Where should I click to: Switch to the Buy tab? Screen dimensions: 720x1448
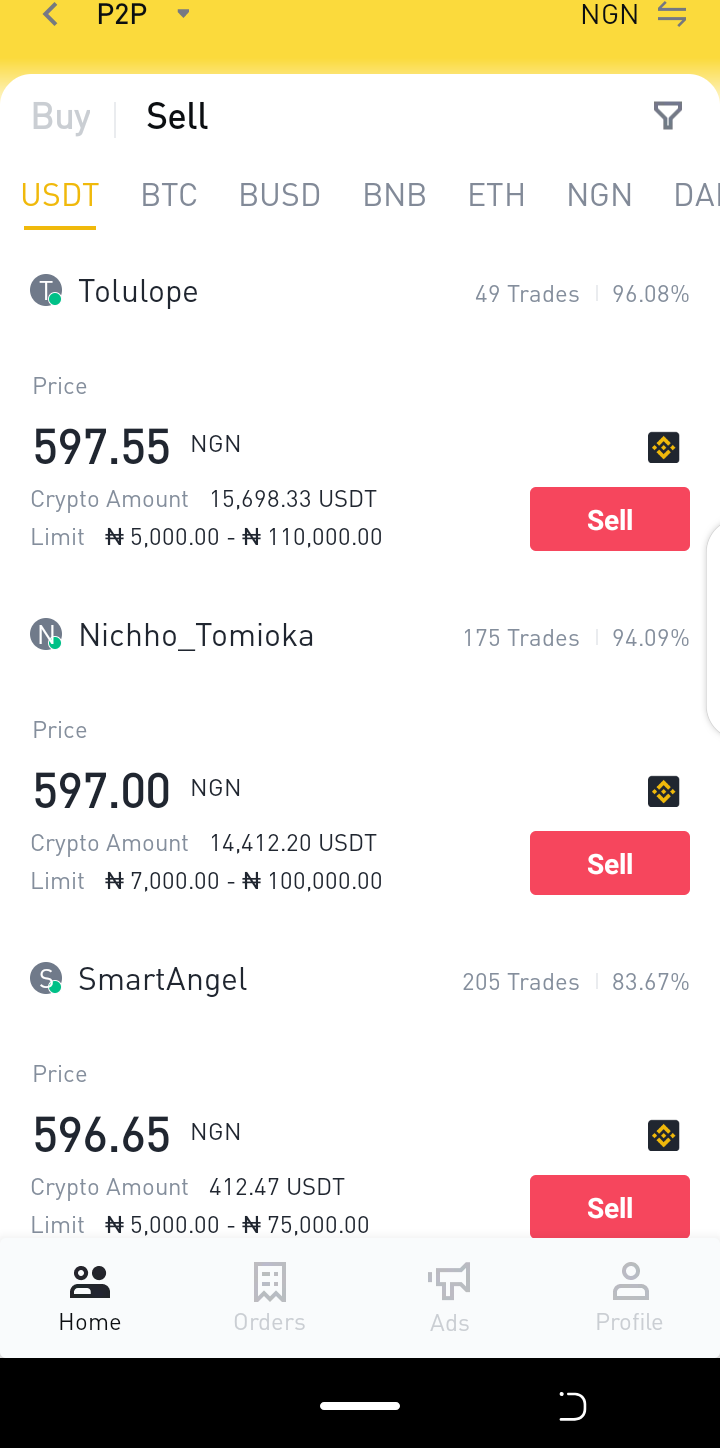[61, 117]
